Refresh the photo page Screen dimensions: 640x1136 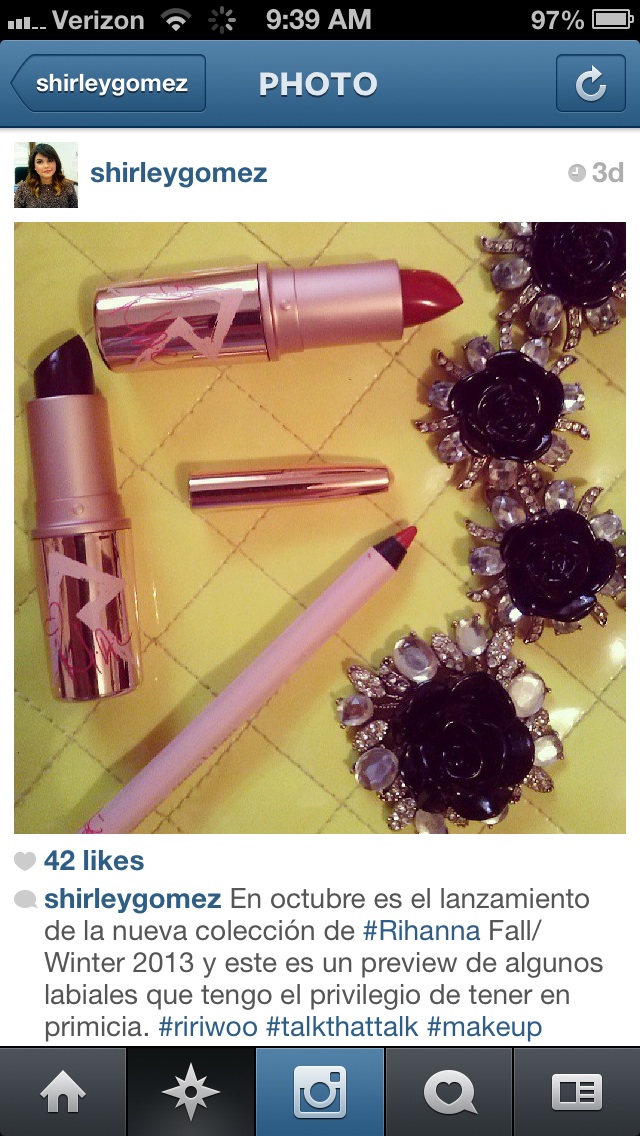coord(591,83)
